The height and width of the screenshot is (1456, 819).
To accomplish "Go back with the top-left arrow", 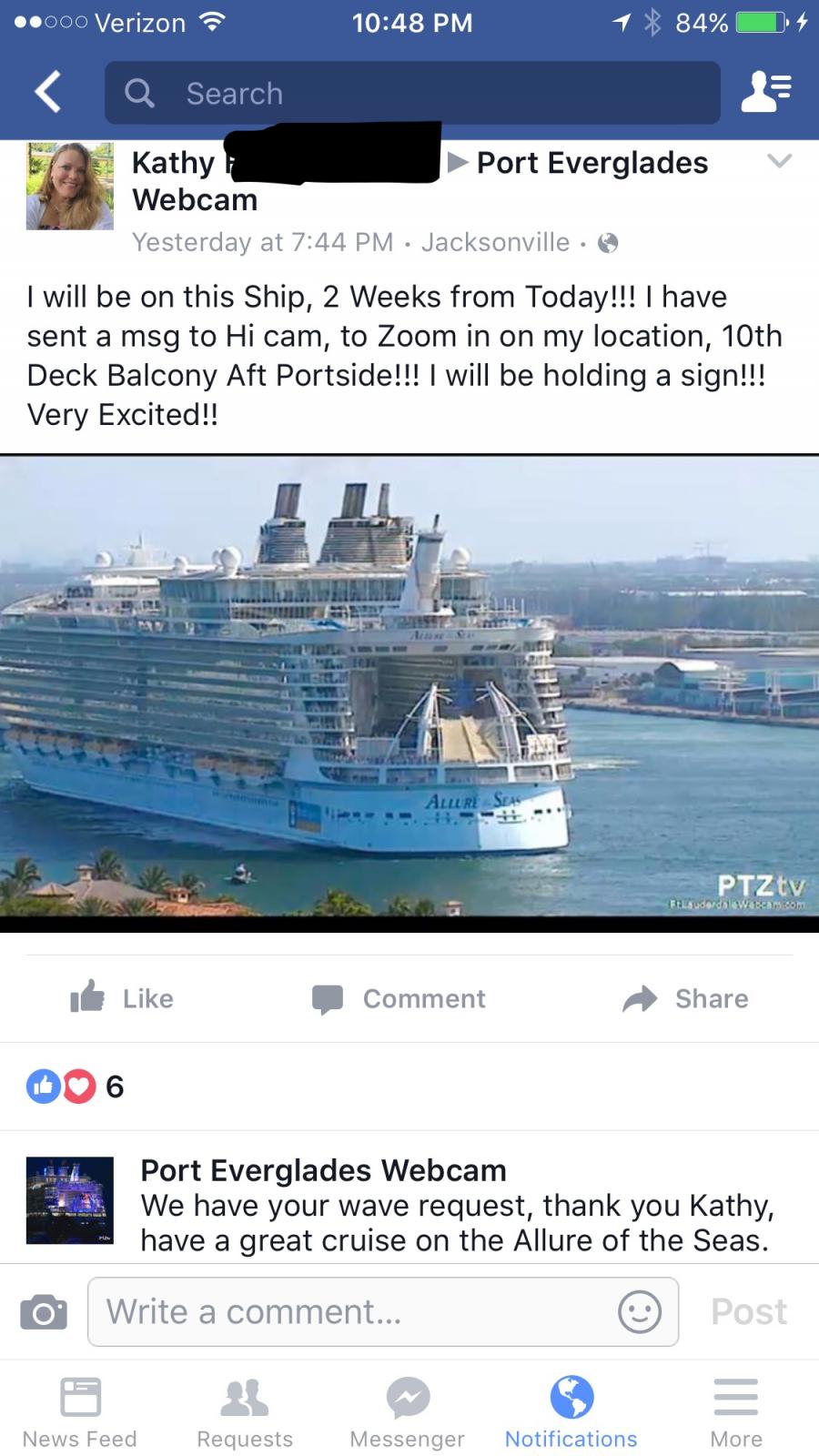I will (x=47, y=93).
